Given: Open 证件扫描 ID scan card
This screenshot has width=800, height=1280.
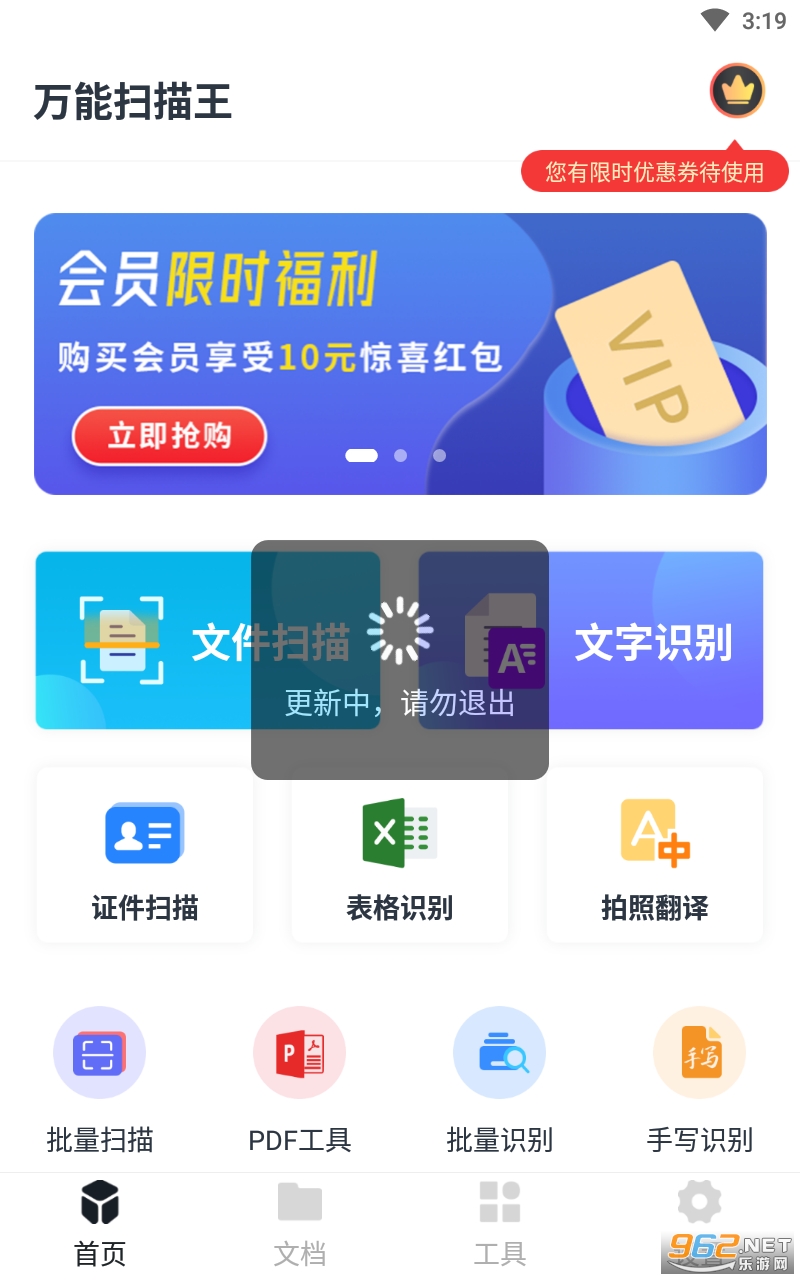Looking at the screenshot, I should tap(145, 855).
